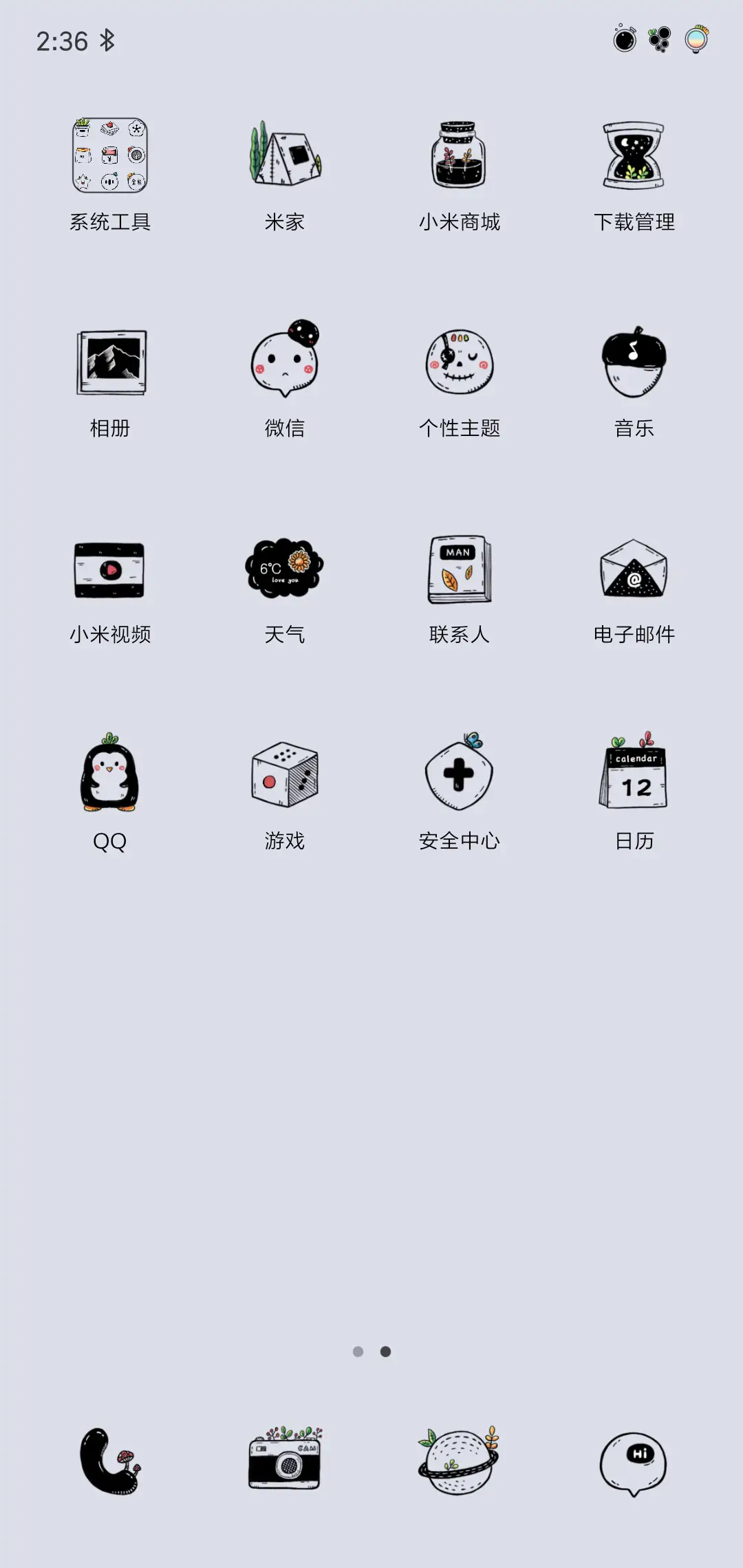Open the 日历 calendar showing 12
Screen dimensions: 743x1568
click(x=634, y=776)
